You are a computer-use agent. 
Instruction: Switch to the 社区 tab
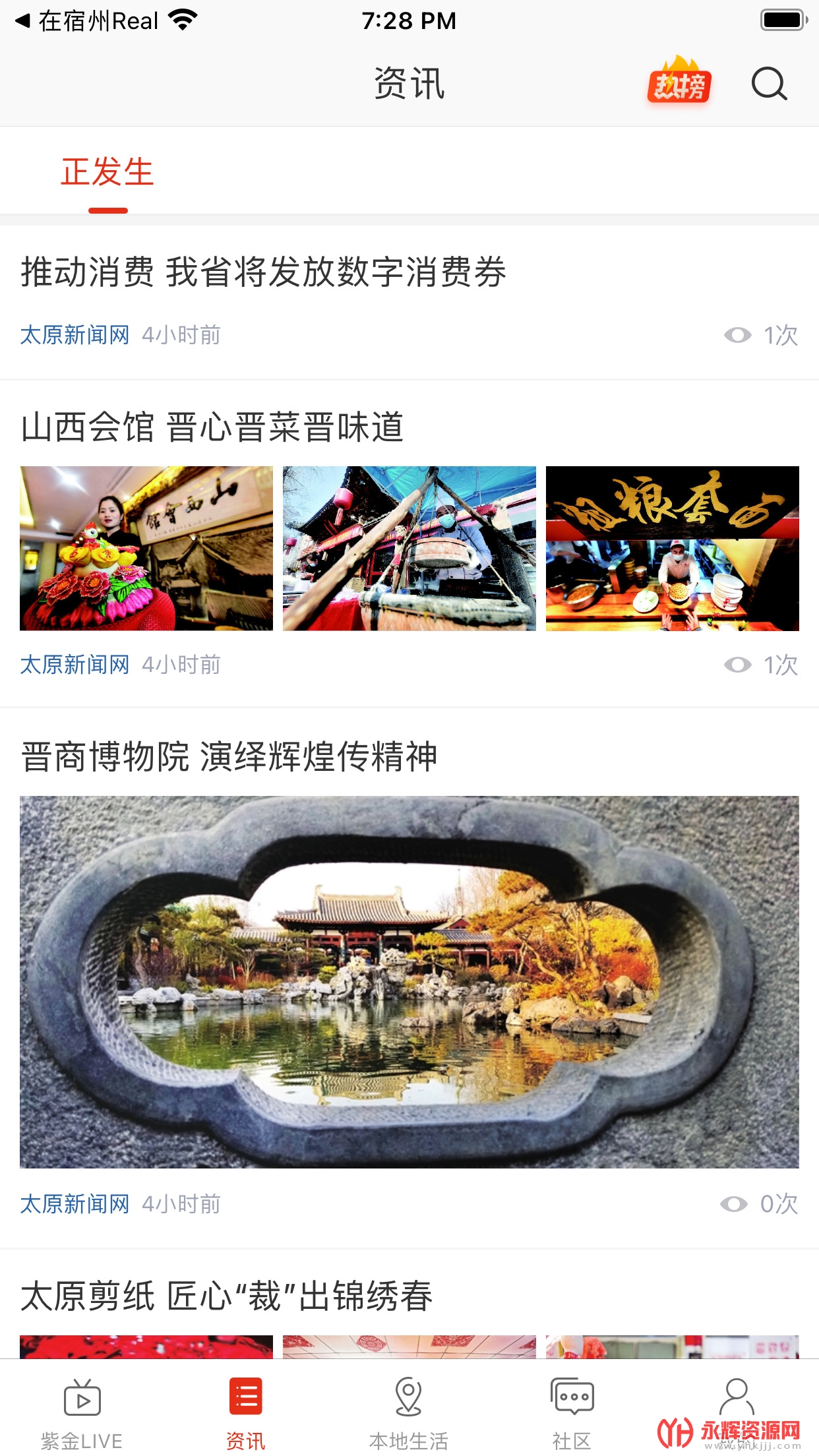(x=572, y=1412)
